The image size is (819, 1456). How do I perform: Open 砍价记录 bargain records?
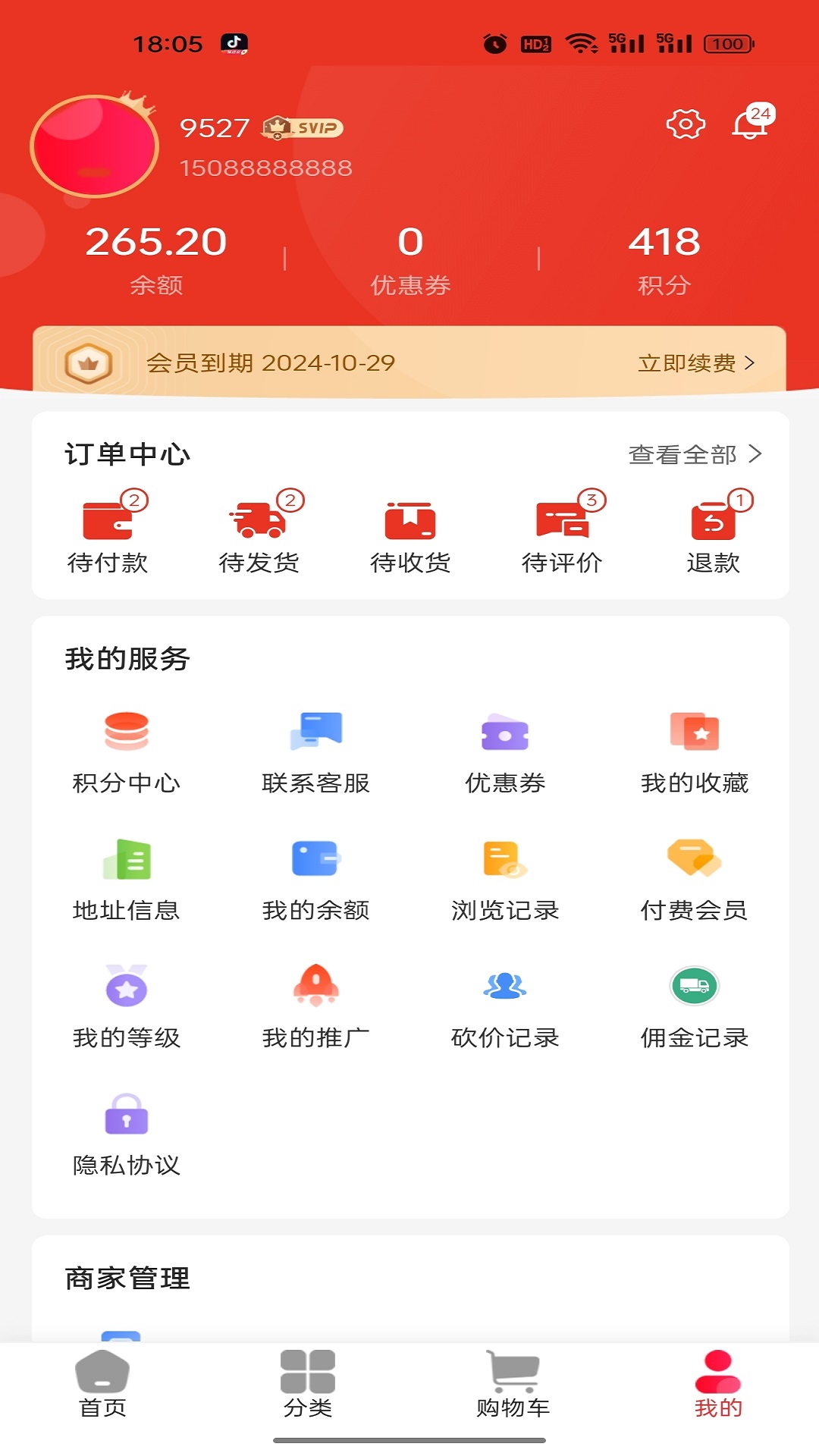[505, 1005]
